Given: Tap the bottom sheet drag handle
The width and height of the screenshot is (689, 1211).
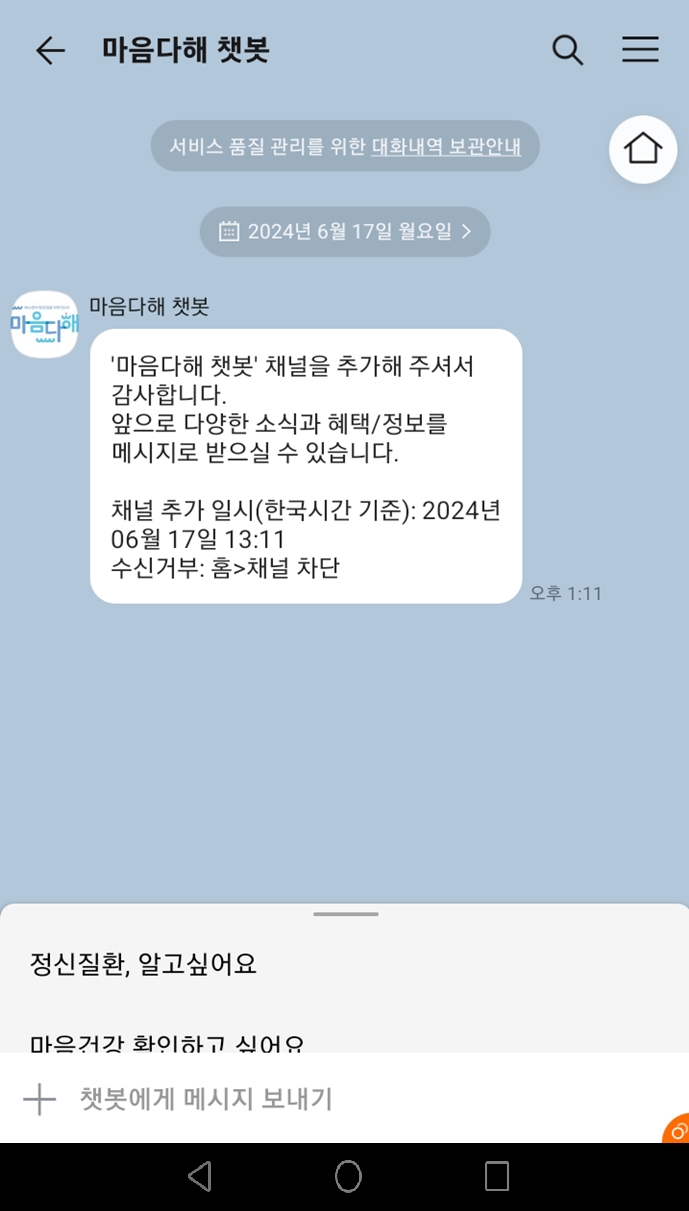Looking at the screenshot, I should point(345,914).
